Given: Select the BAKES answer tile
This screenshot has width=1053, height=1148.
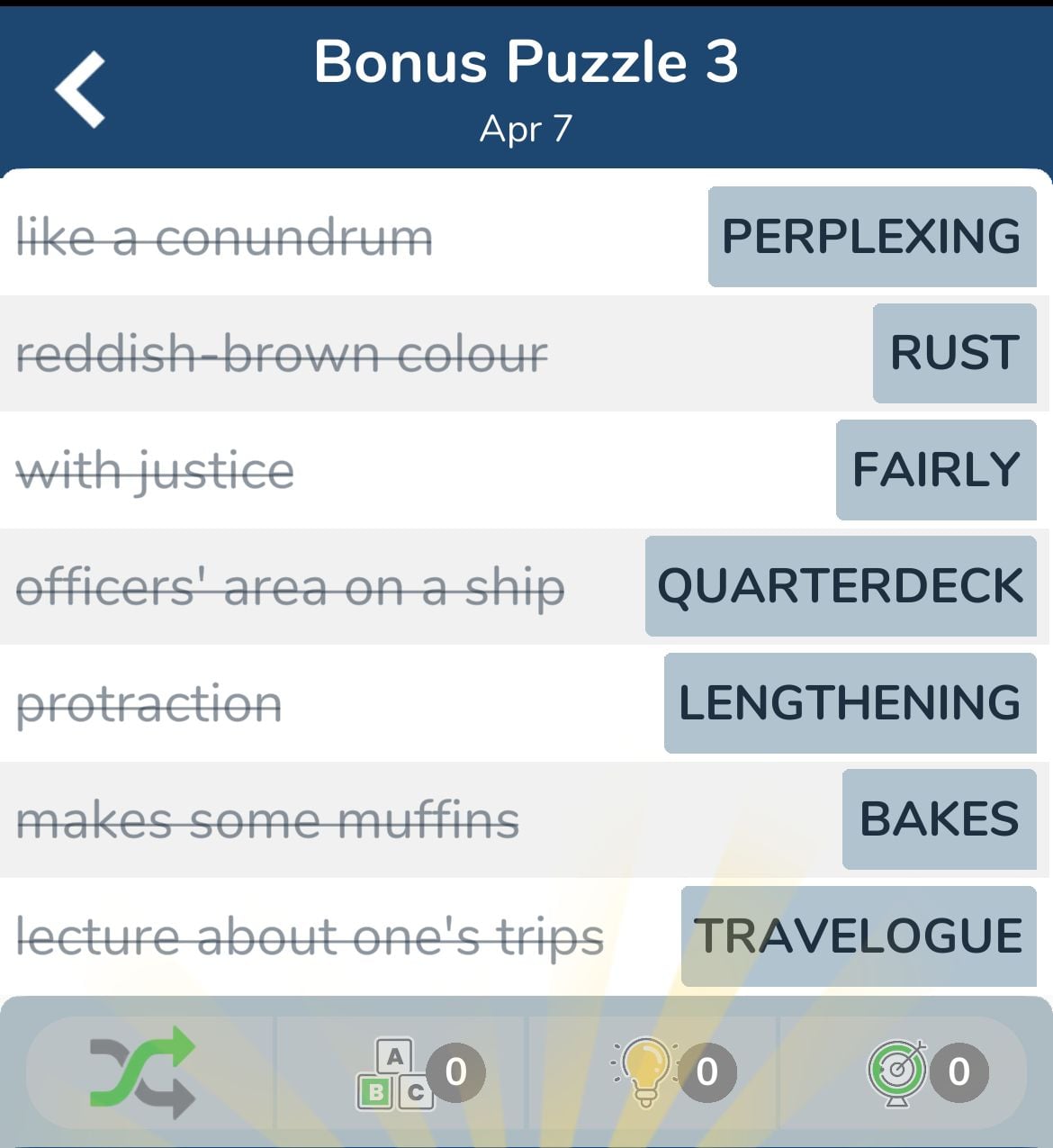Looking at the screenshot, I should [939, 819].
